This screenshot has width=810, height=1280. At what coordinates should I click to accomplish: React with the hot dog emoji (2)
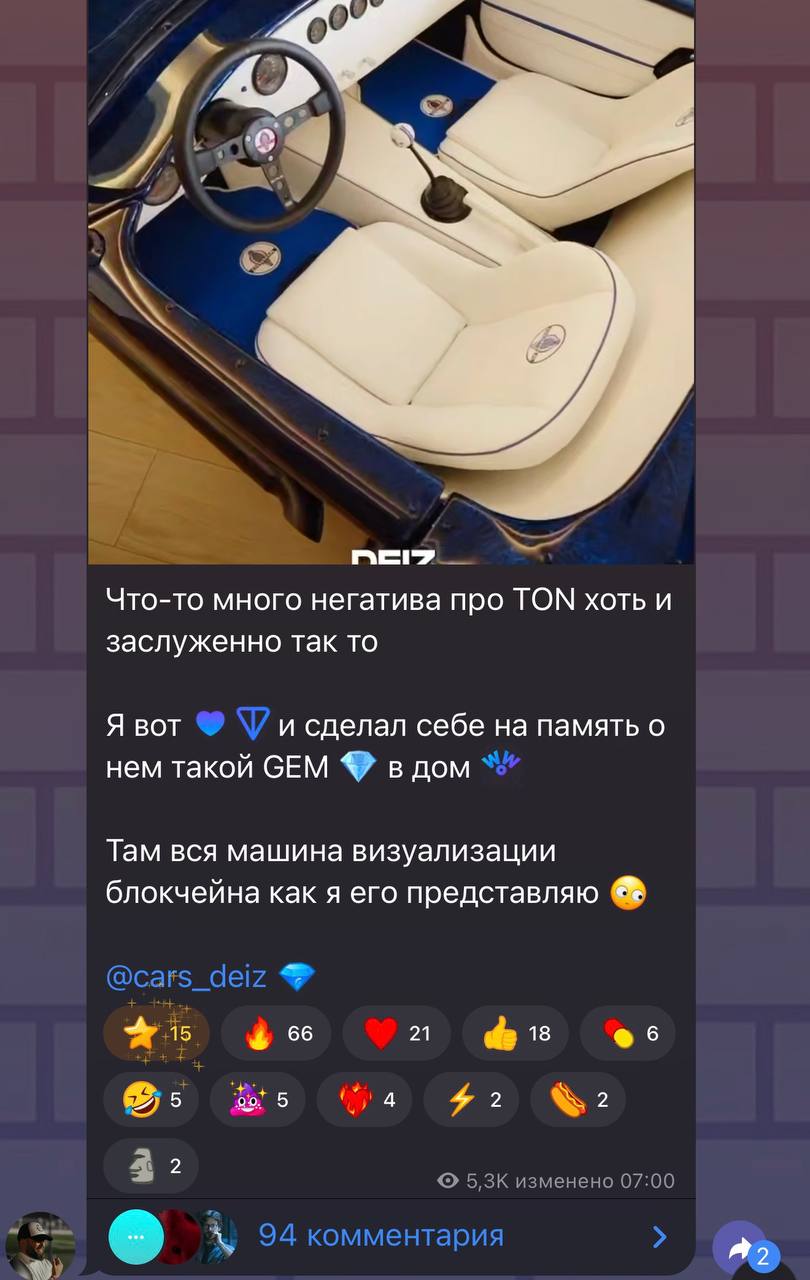coord(577,1100)
